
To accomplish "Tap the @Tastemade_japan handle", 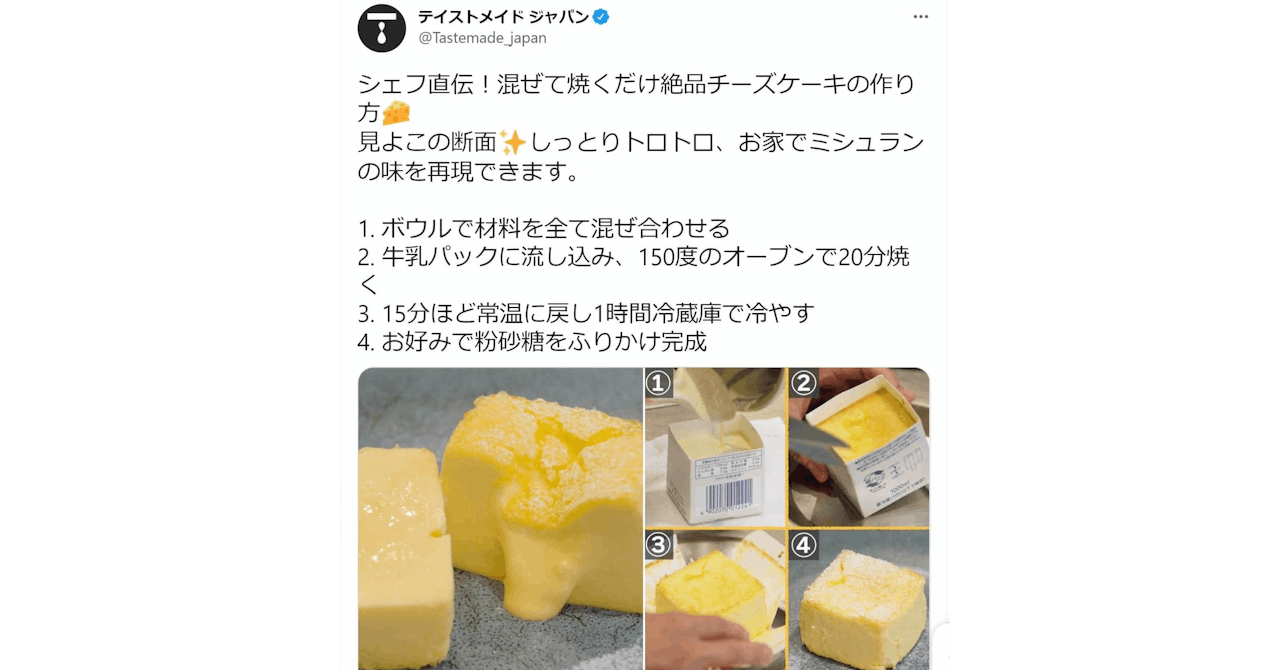I will pos(482,38).
